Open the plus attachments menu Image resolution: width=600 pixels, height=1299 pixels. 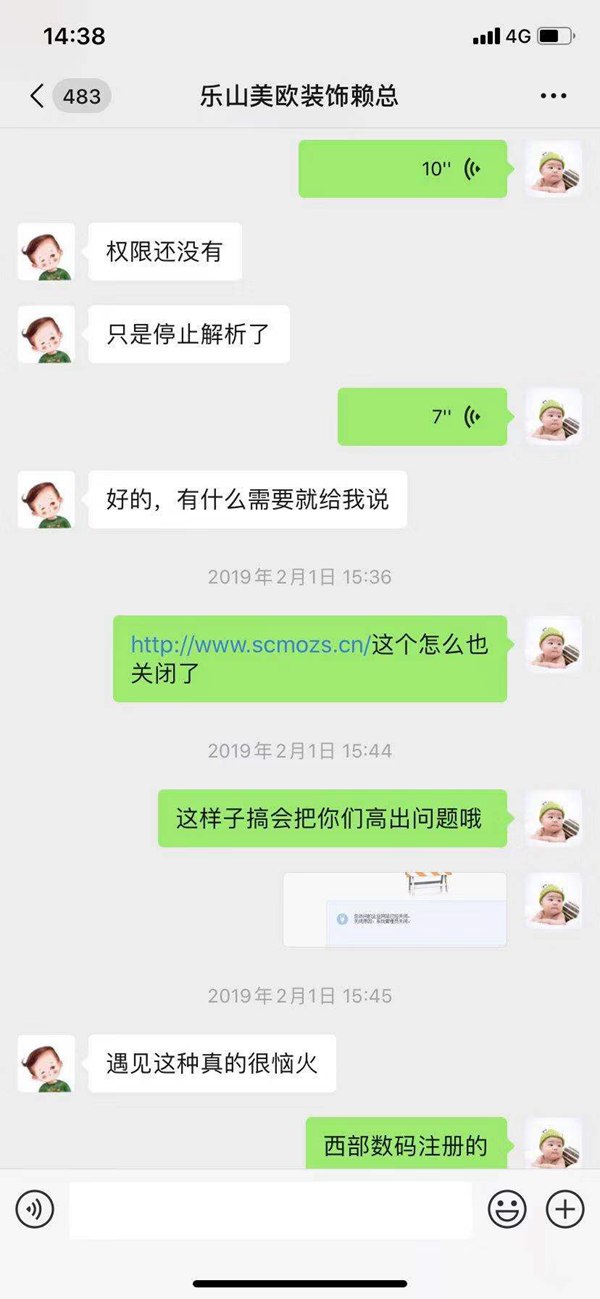(x=565, y=1210)
